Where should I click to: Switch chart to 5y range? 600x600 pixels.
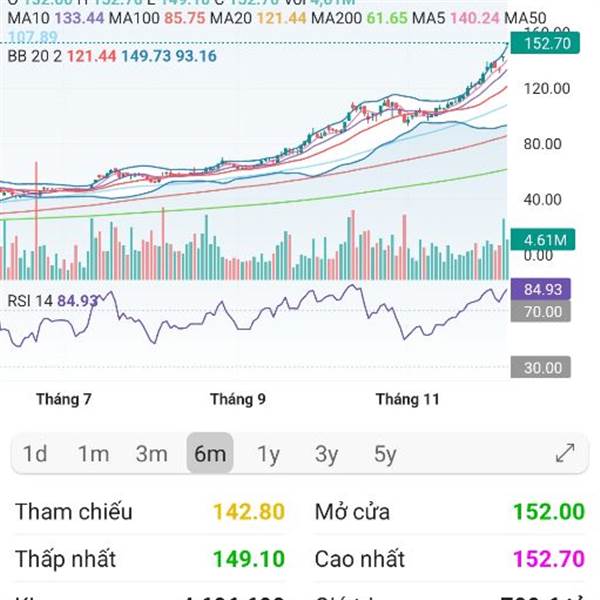point(385,454)
